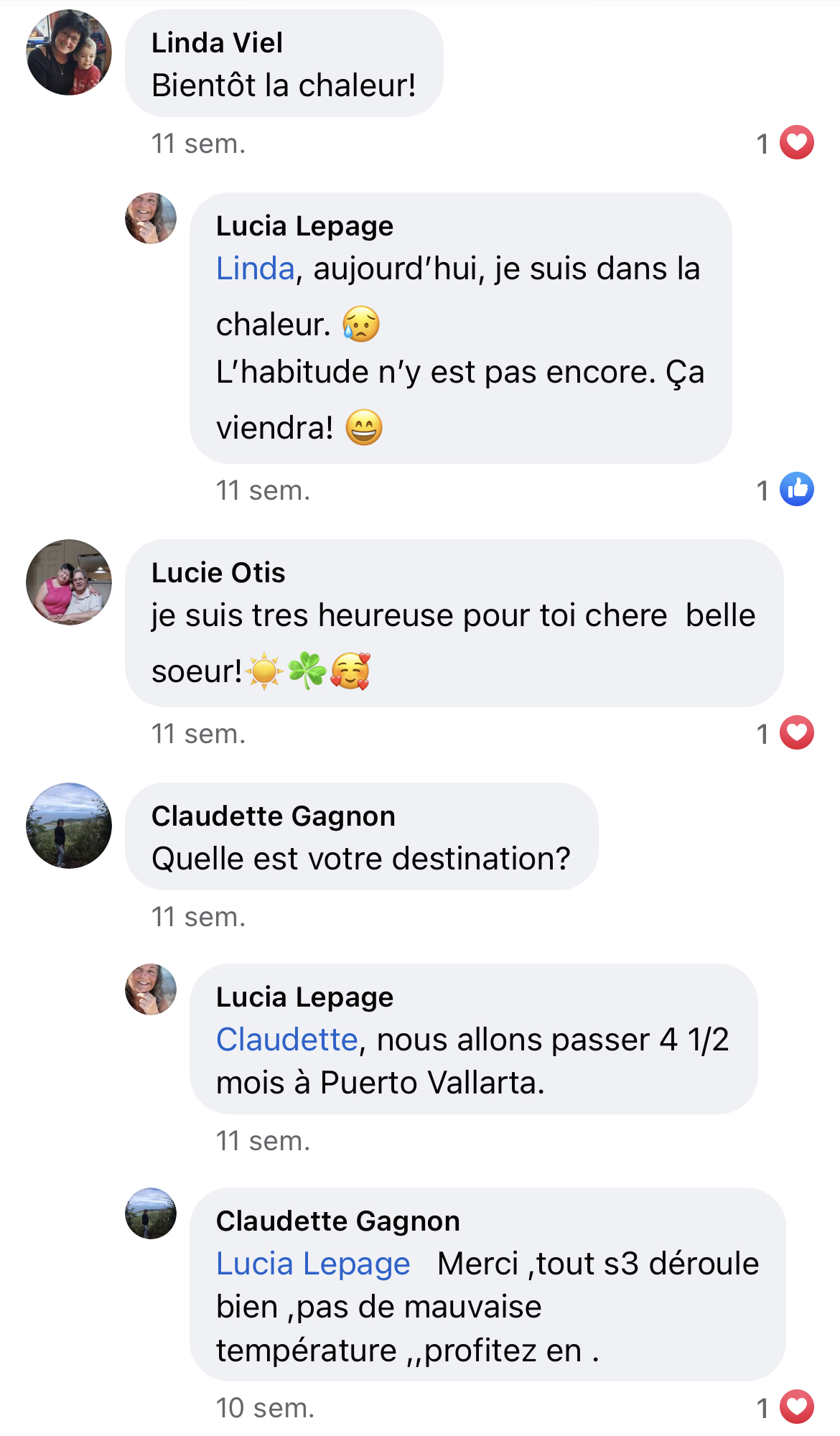Tap the Lucia Lepage mention in Claudette's reply

pyautogui.click(x=313, y=1264)
